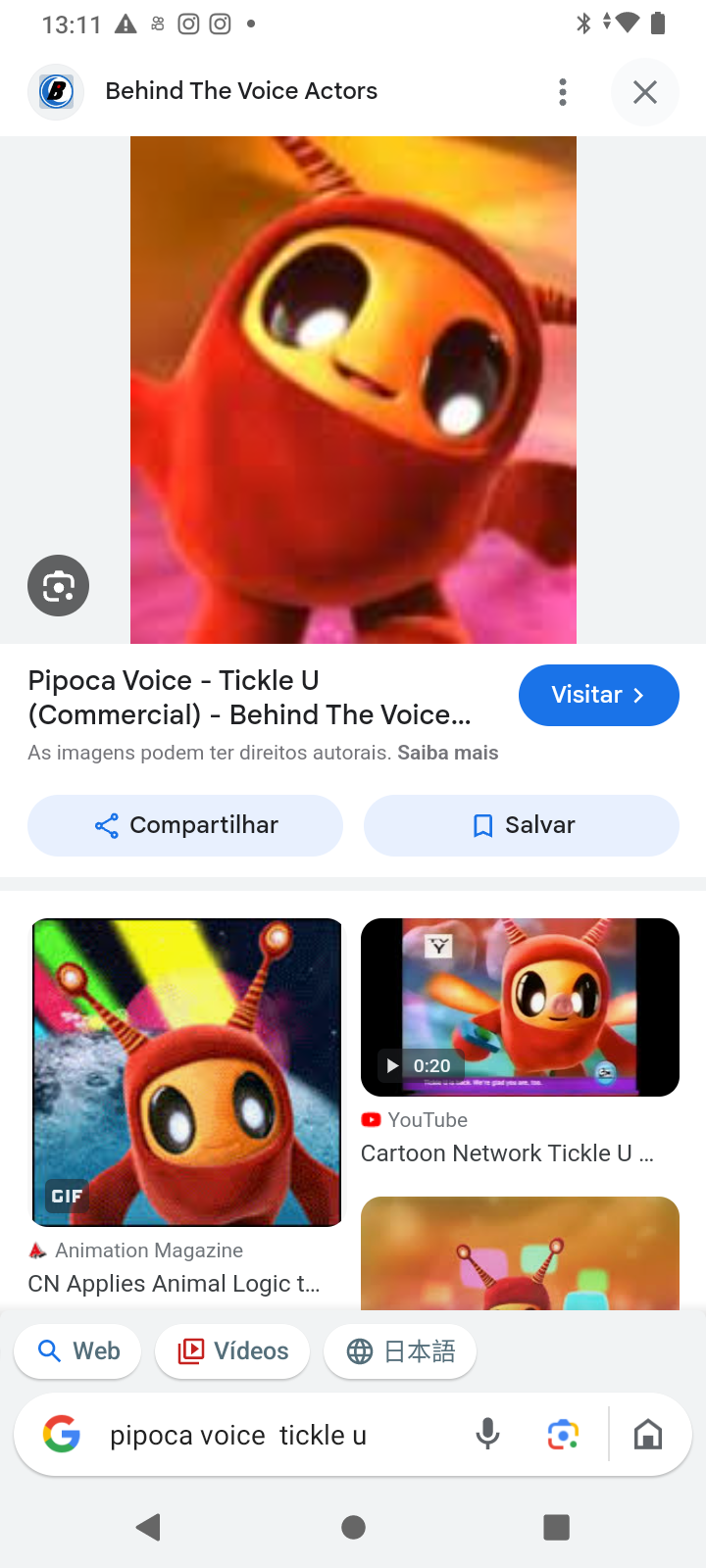Select the 日本語 language chip

400,1350
